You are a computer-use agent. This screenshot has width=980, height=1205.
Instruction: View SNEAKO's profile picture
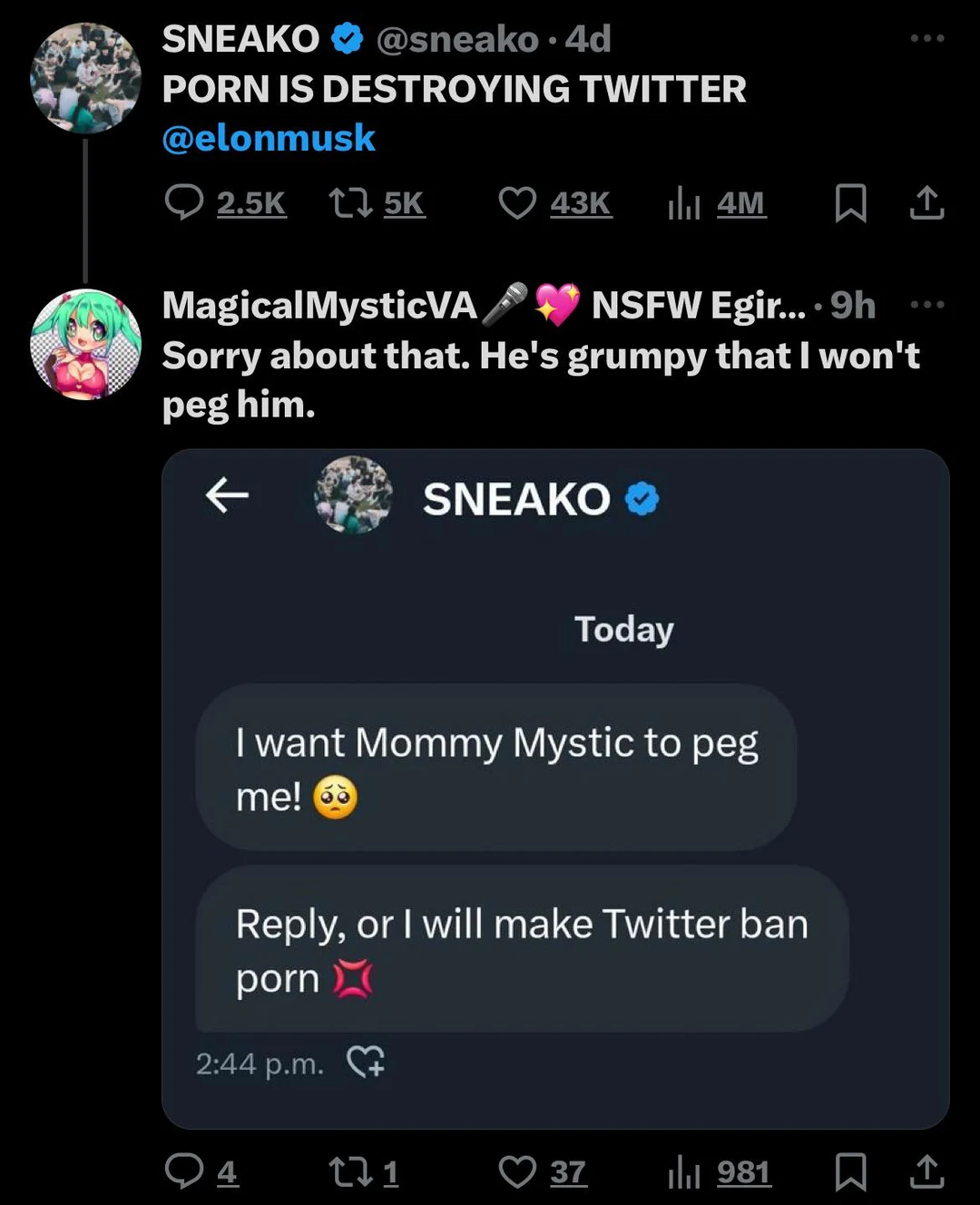point(84,78)
